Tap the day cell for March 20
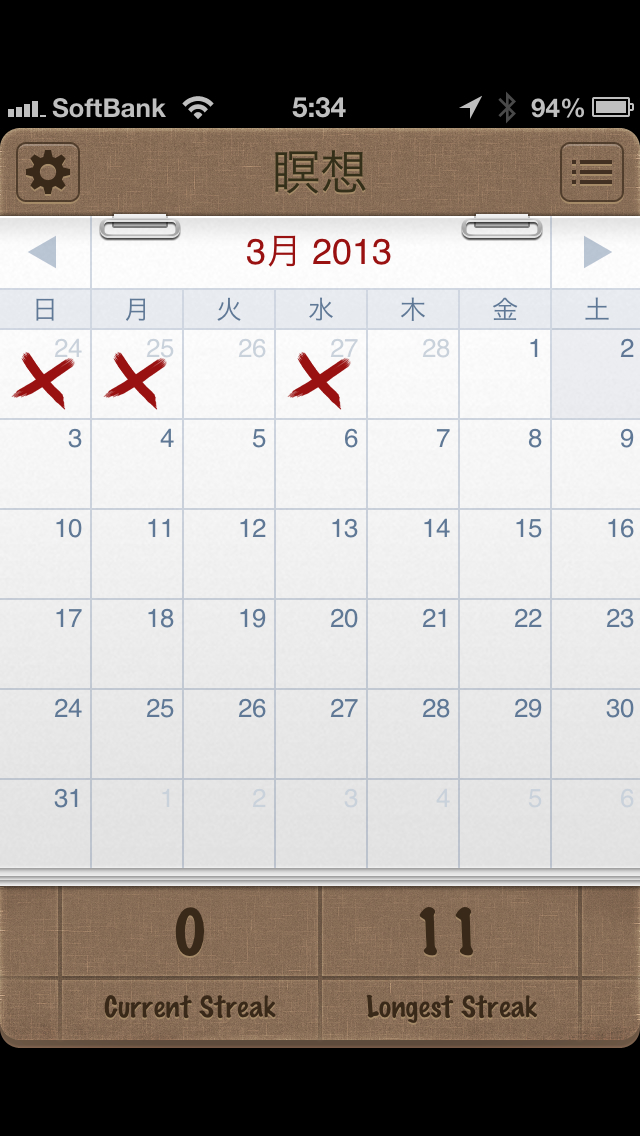 coord(320,644)
